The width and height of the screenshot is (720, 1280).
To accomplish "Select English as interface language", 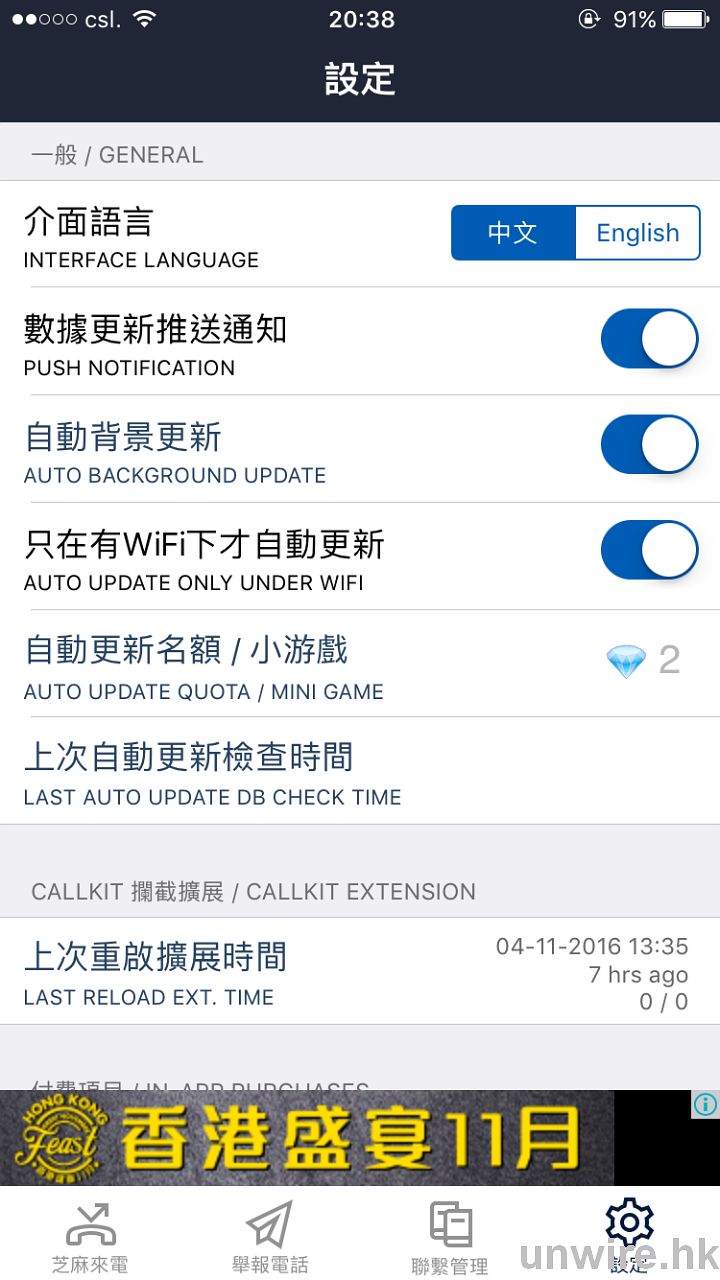I will click(637, 233).
